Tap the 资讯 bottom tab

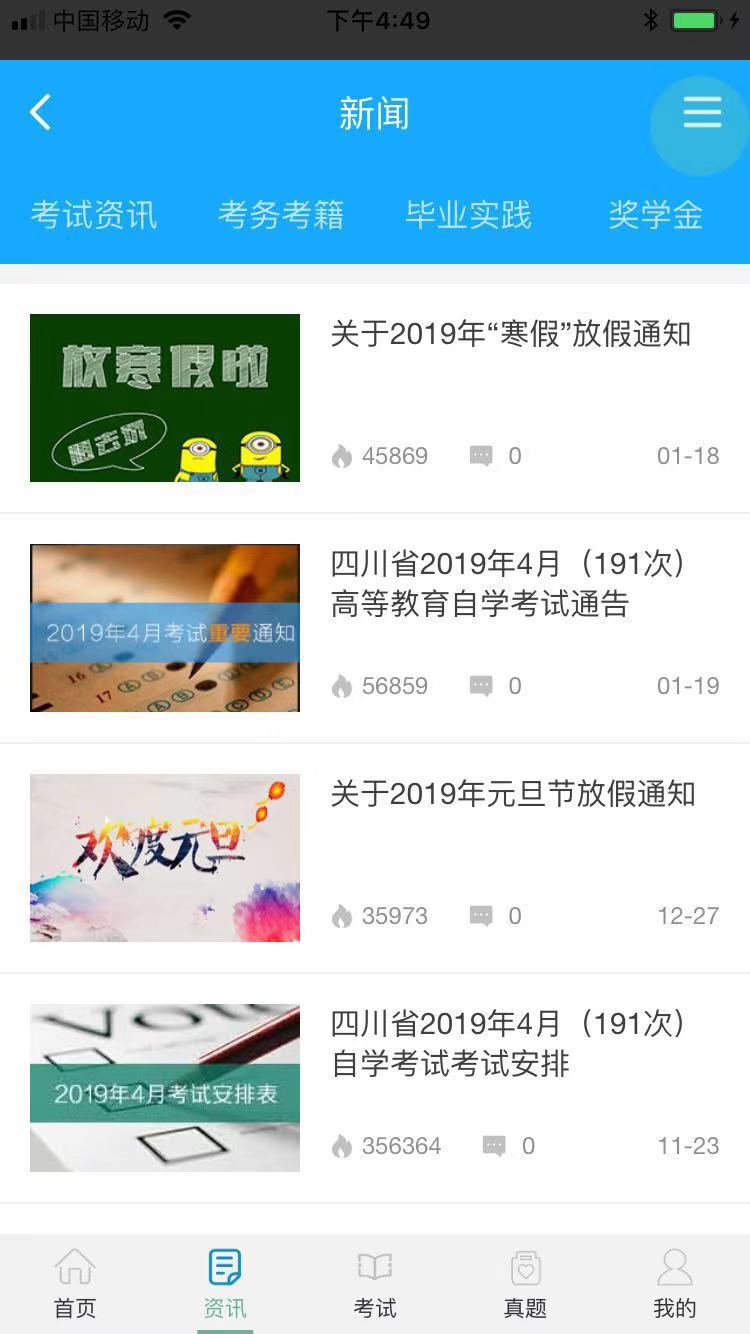[225, 1284]
